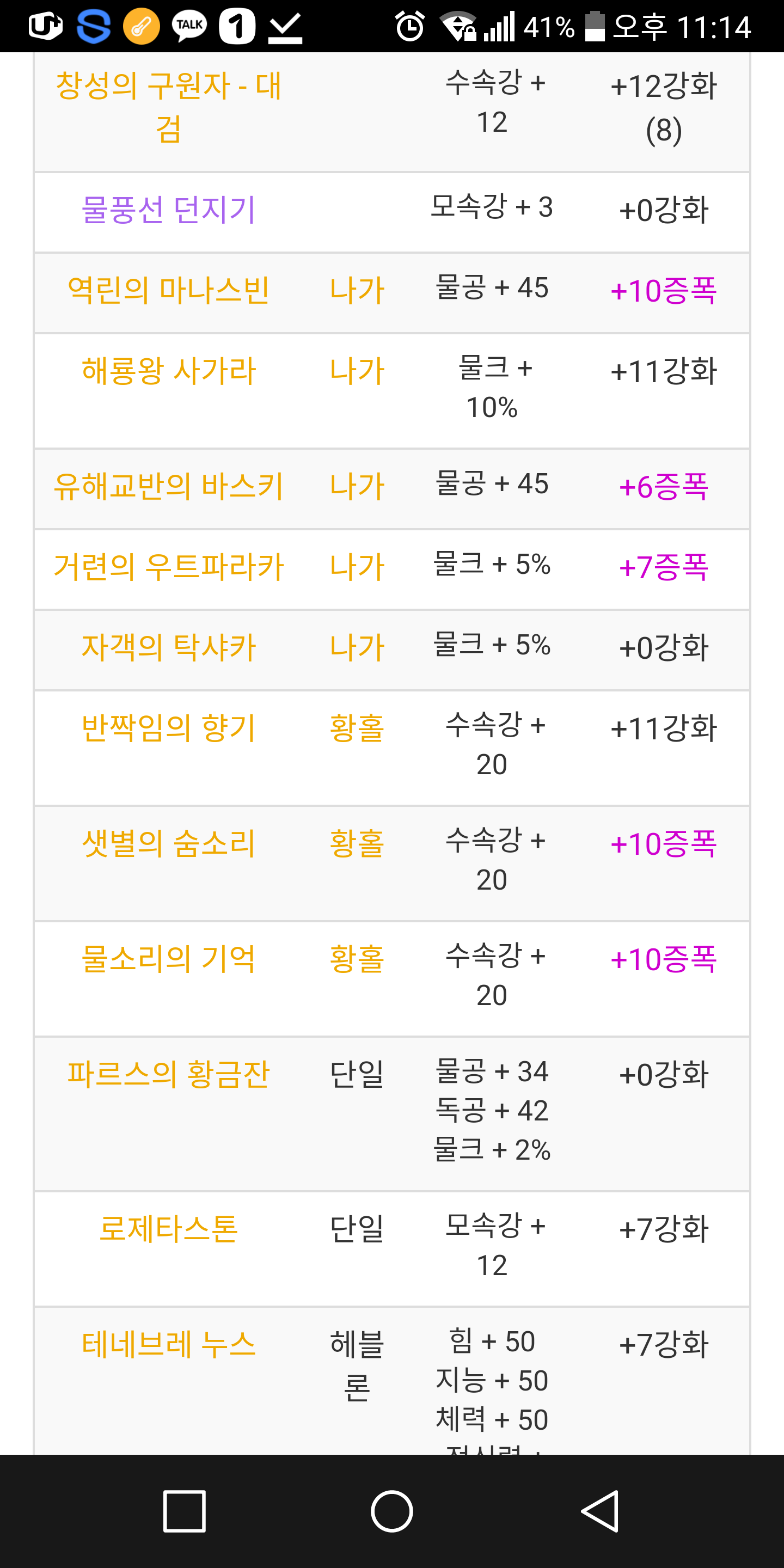The height and width of the screenshot is (1568, 784).
Task: Open the 유해교반의 바스키 item link
Action: pos(169,486)
